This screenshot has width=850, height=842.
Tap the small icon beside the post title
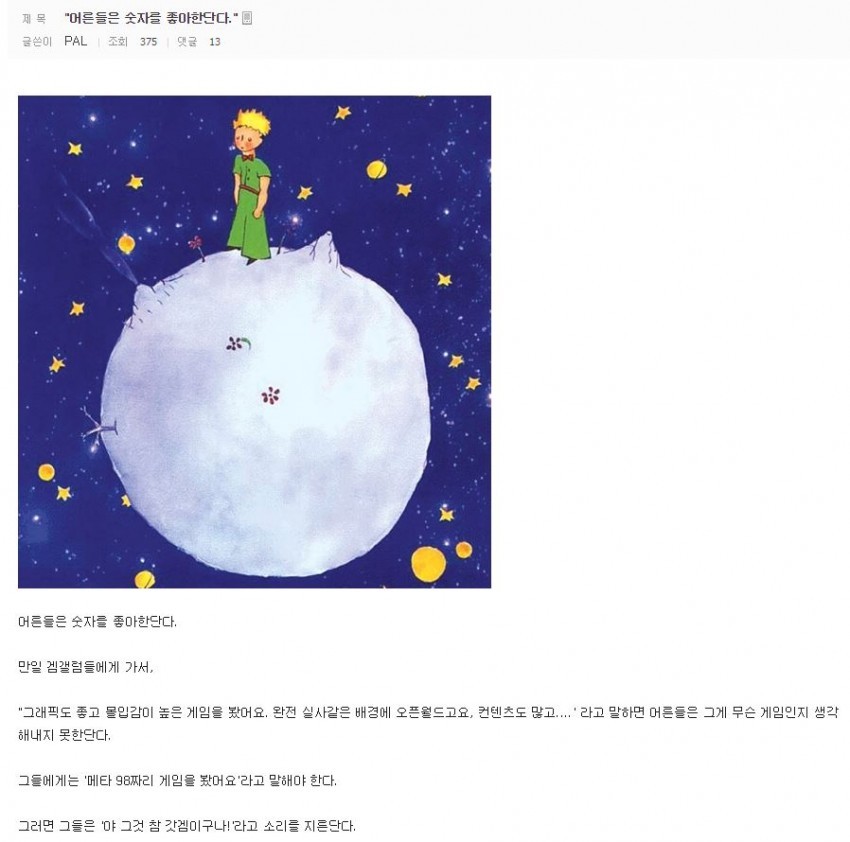(247, 18)
